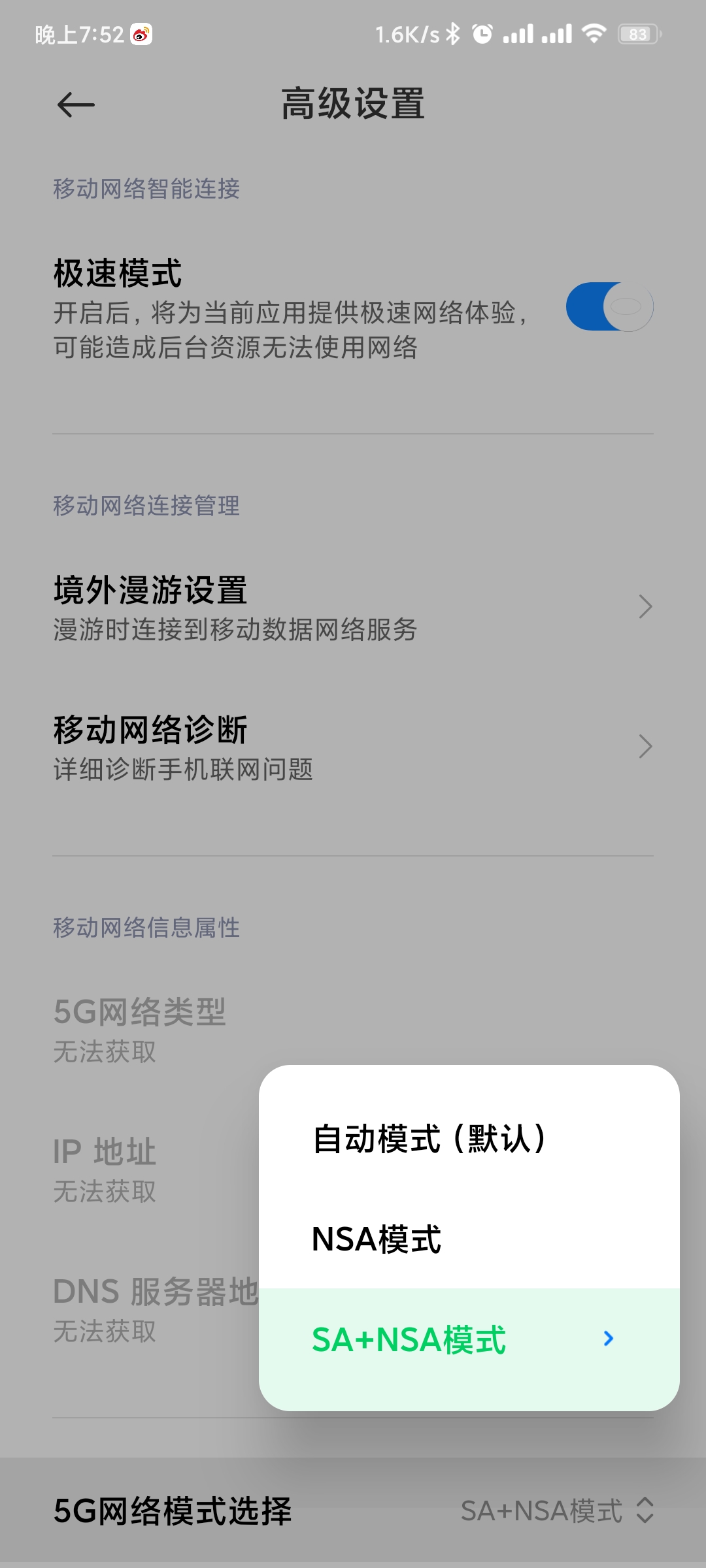
Task: Open 境外漫游设置
Action: point(353,607)
